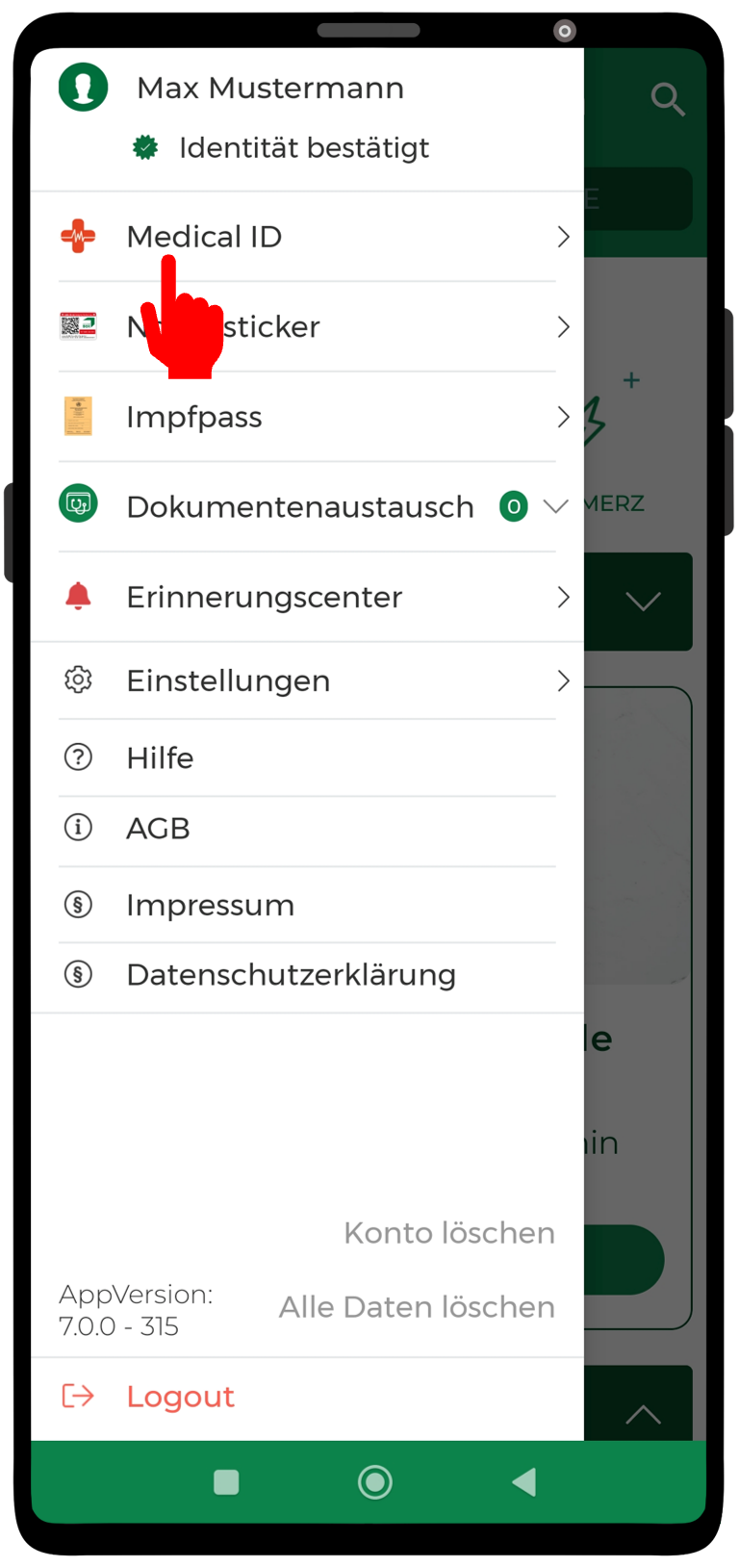Tap the search magnifier icon
This screenshot has width=740, height=1568.
pyautogui.click(x=667, y=98)
